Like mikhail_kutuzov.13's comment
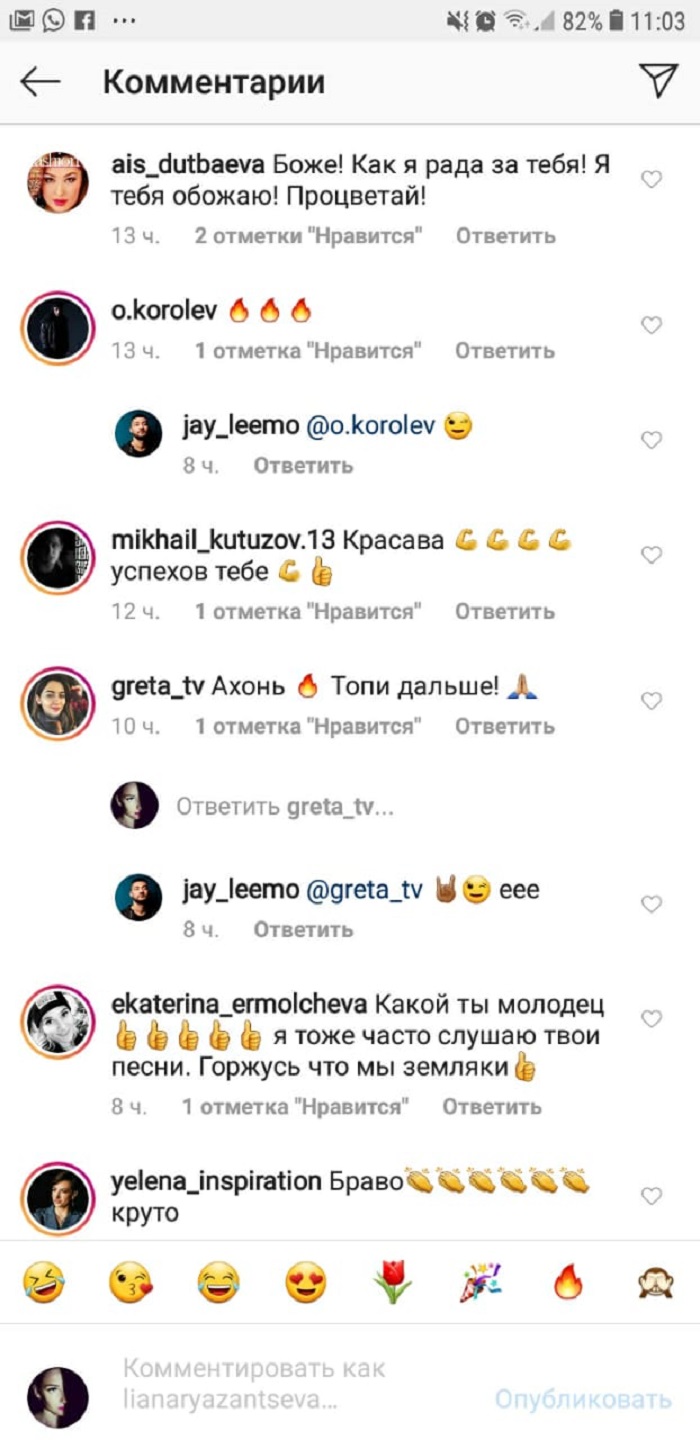 pos(651,555)
